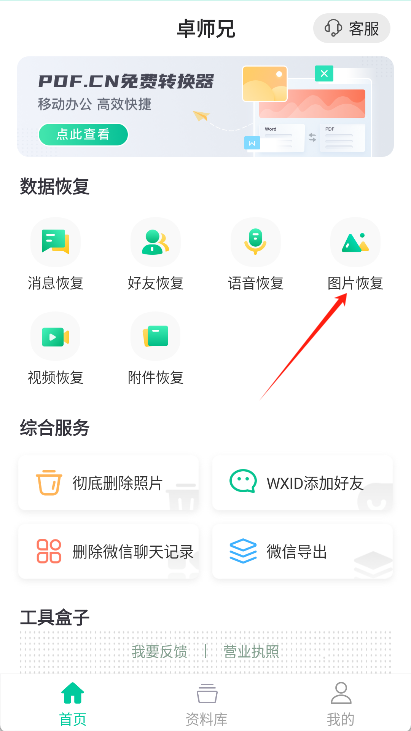Go to the 我的 tab
Image resolution: width=411 pixels, height=731 pixels.
pos(341,703)
